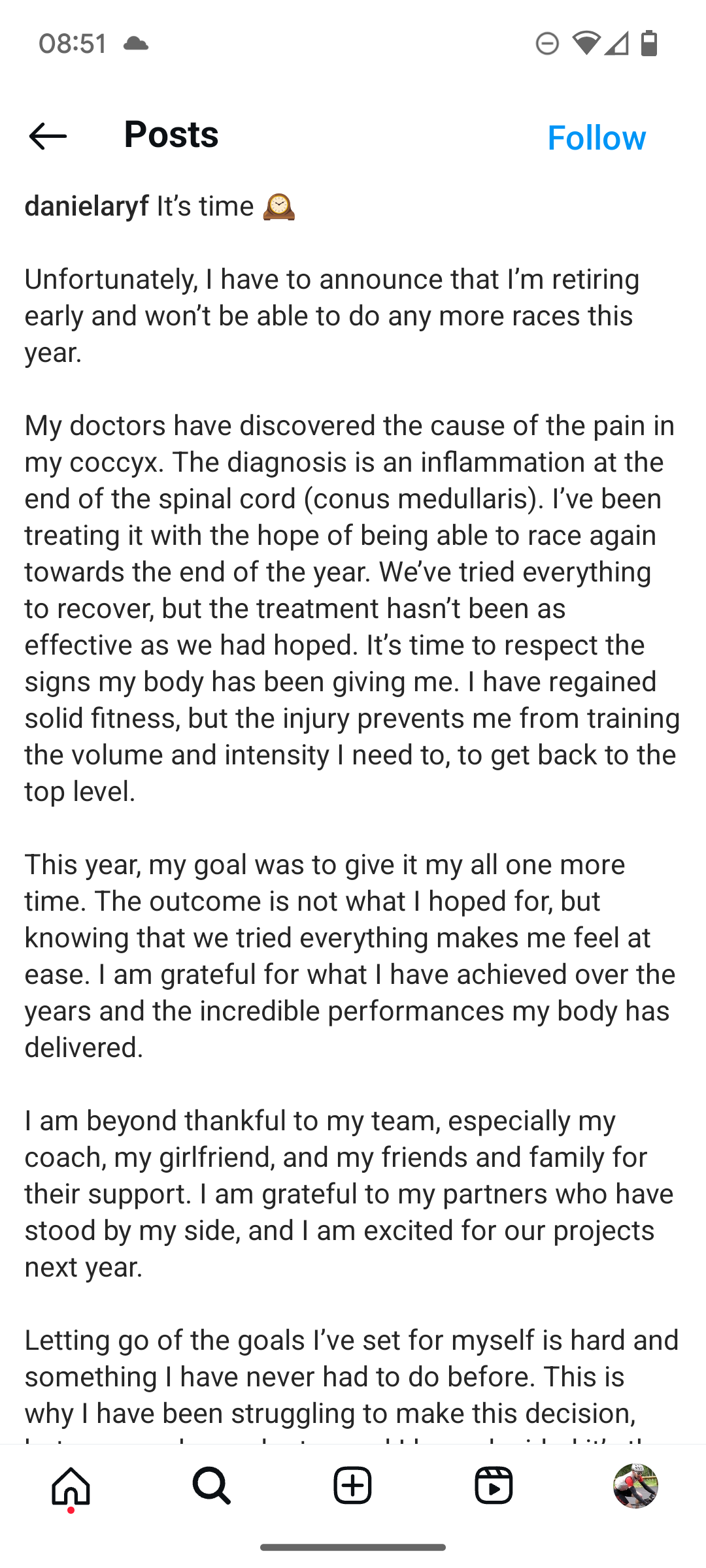Screen dimensions: 706x1568
Task: Open the Search tab
Action: pyautogui.click(x=212, y=1486)
